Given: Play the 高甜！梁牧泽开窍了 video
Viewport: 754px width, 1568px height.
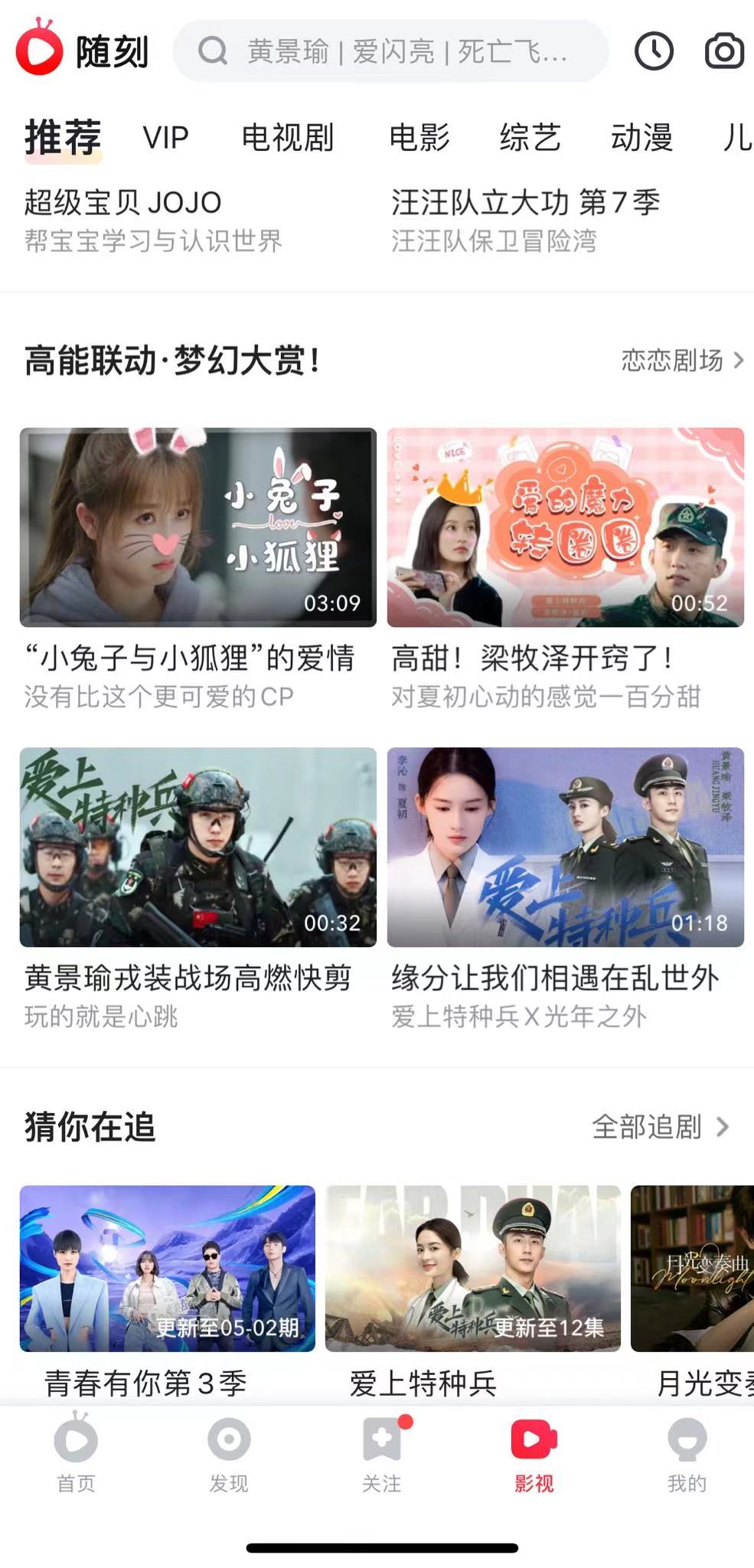Looking at the screenshot, I should click(x=565, y=528).
